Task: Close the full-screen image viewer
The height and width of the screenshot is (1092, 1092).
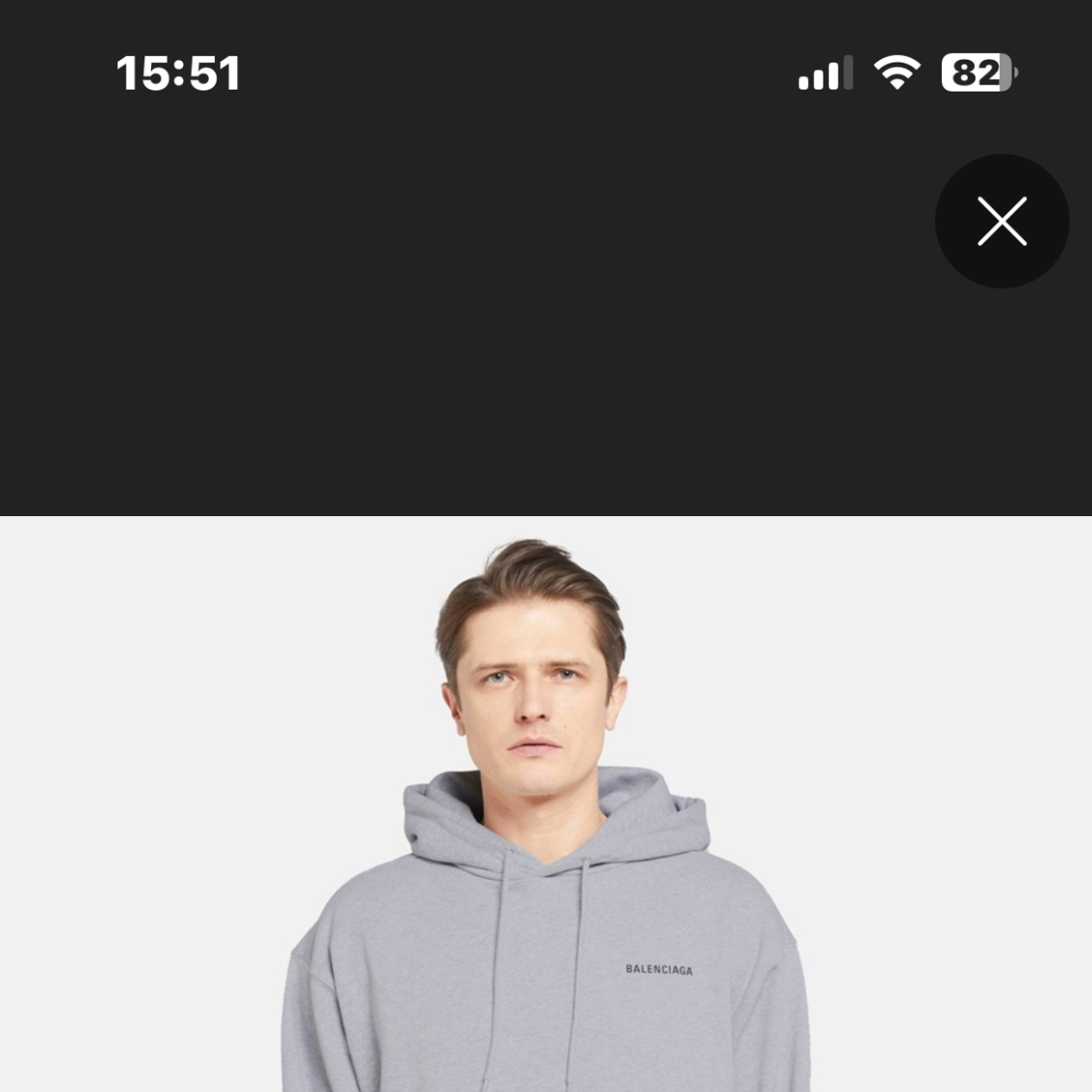Action: (x=1002, y=222)
